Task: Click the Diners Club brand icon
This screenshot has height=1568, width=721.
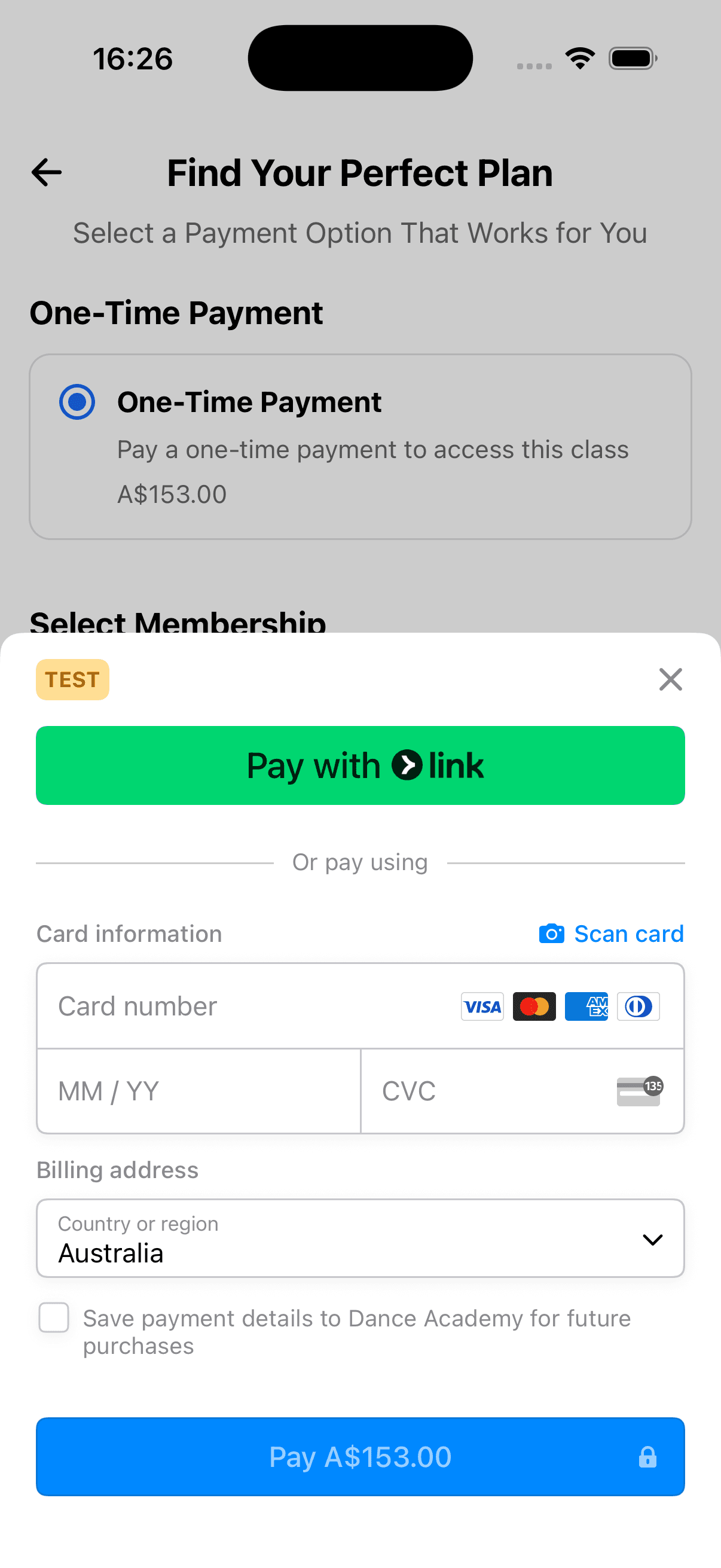Action: point(638,1006)
